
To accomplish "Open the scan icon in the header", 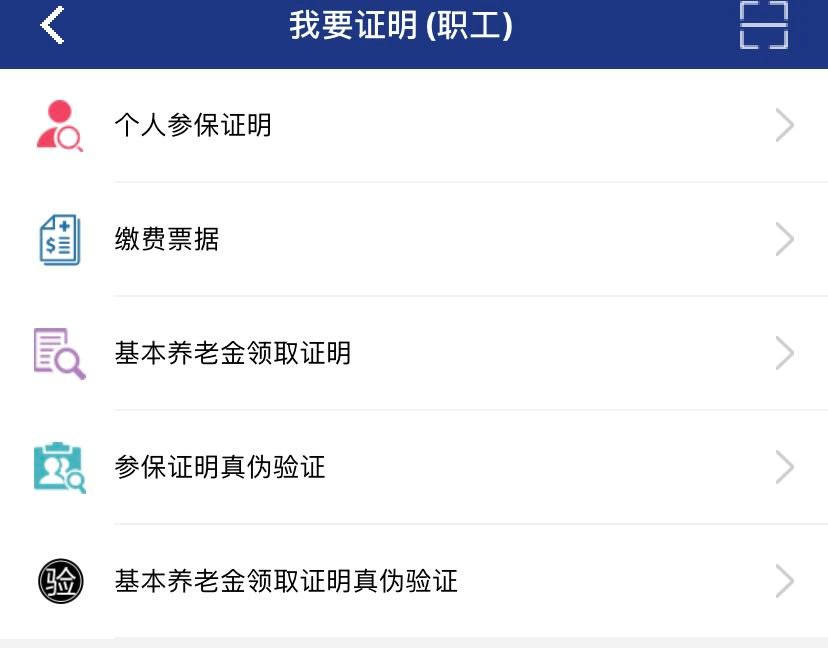I will click(x=763, y=25).
